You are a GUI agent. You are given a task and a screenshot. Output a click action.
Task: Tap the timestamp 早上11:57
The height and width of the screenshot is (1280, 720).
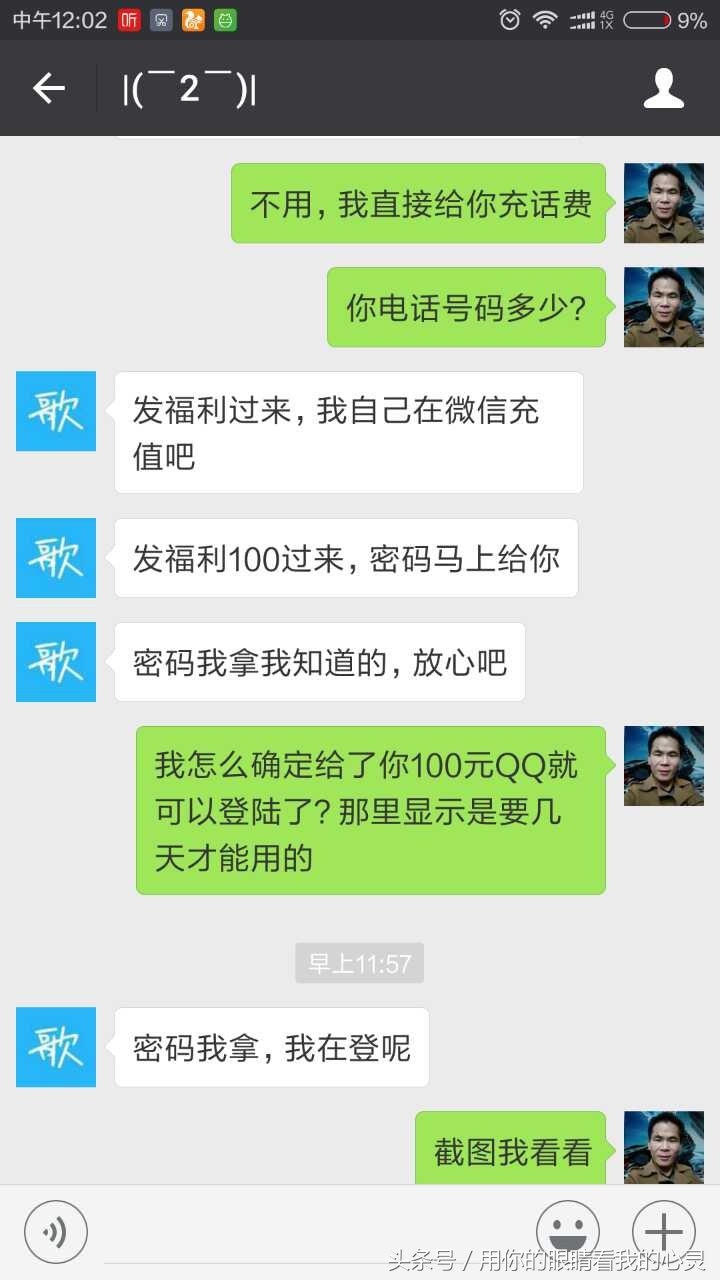click(360, 962)
